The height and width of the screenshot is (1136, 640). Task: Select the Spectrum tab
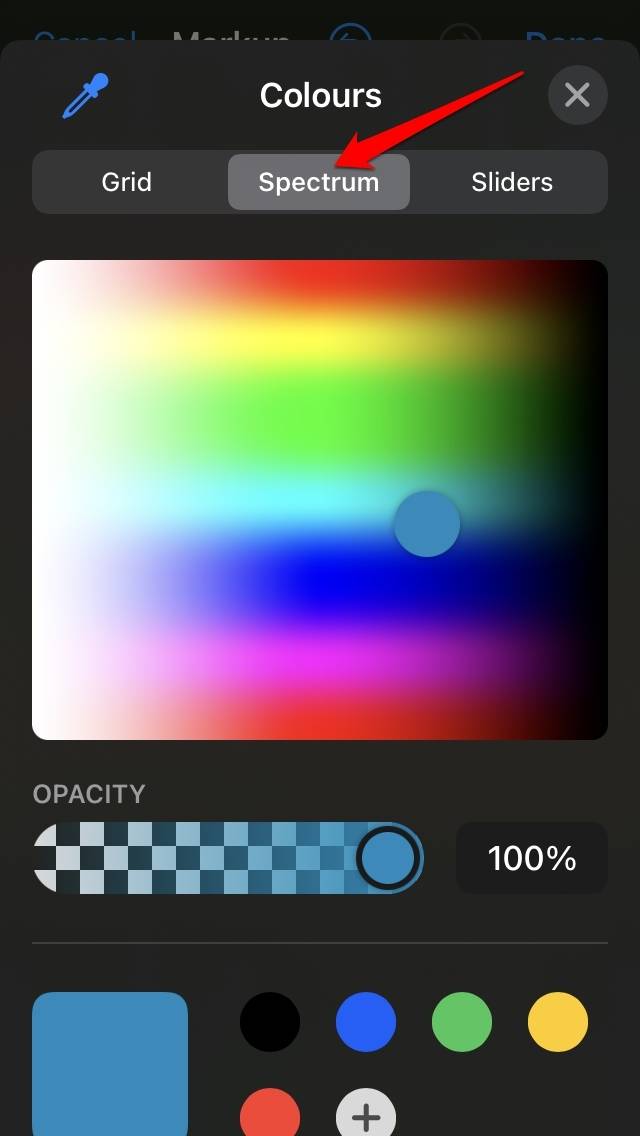pos(319,182)
